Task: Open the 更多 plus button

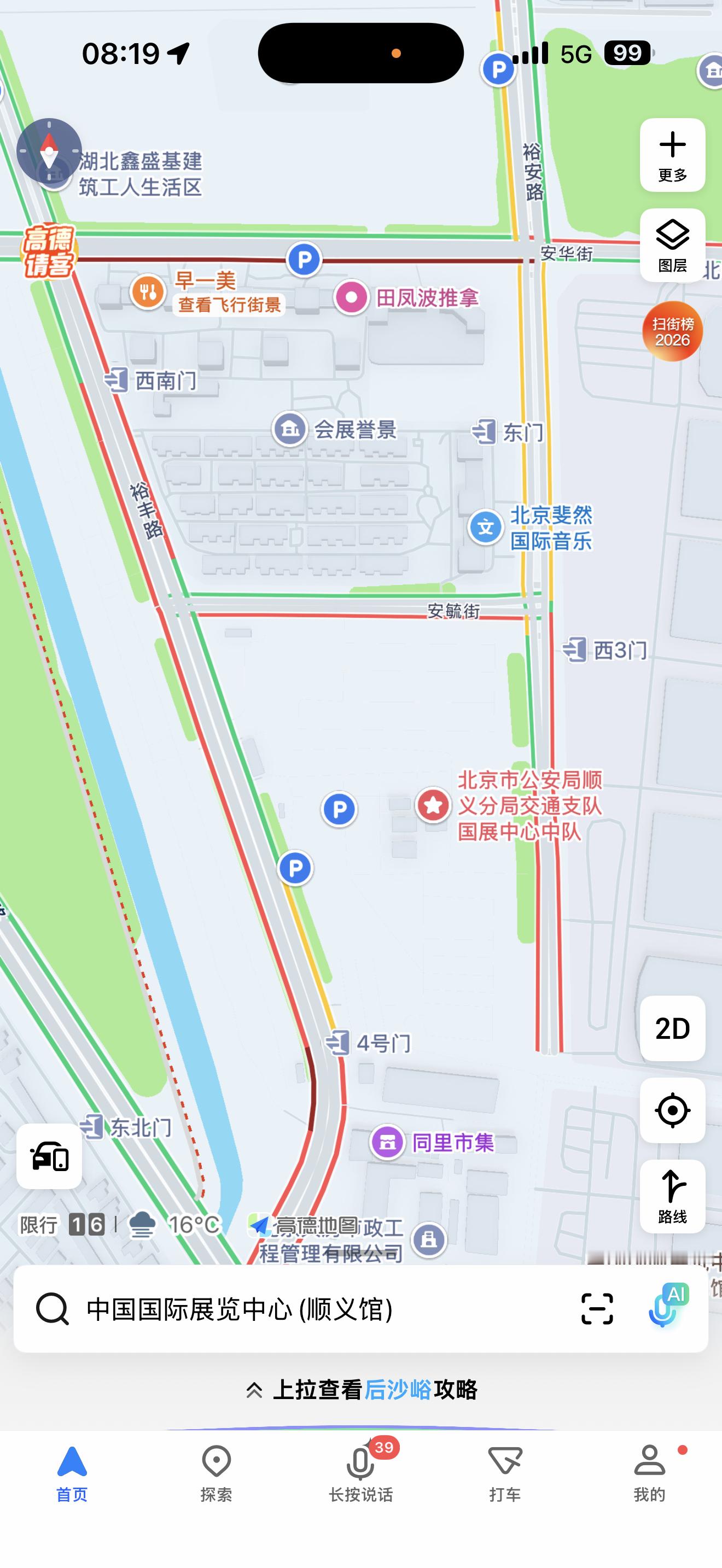Action: (x=672, y=155)
